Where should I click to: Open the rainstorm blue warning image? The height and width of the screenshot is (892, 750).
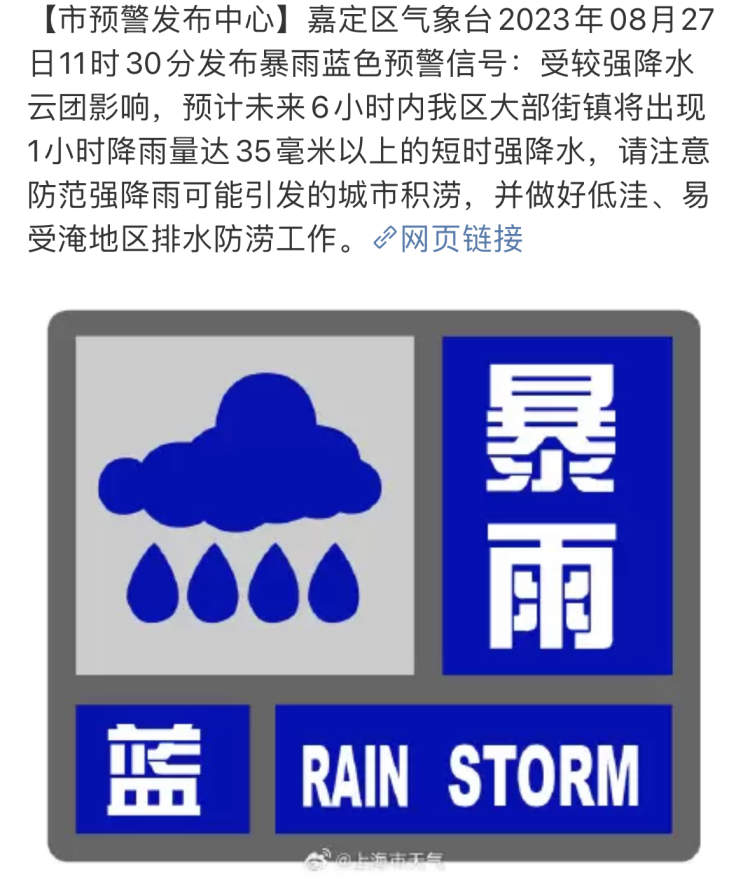(374, 585)
